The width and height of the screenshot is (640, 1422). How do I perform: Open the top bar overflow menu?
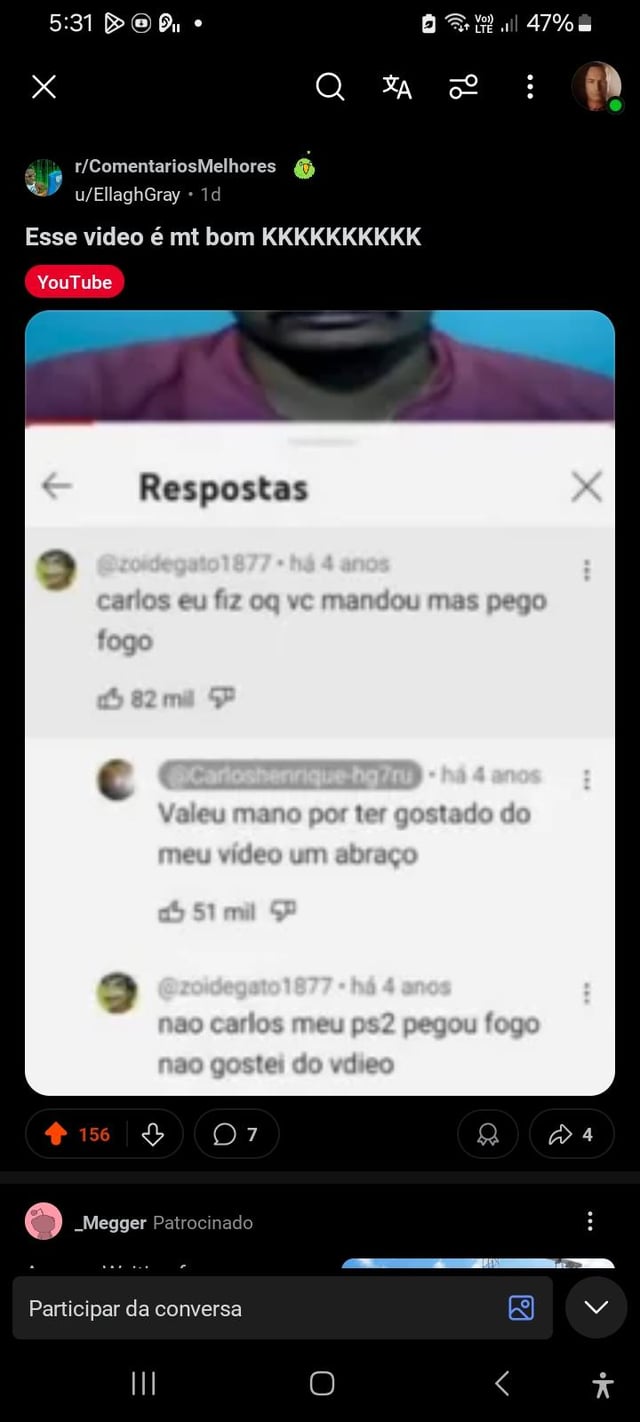click(x=530, y=88)
